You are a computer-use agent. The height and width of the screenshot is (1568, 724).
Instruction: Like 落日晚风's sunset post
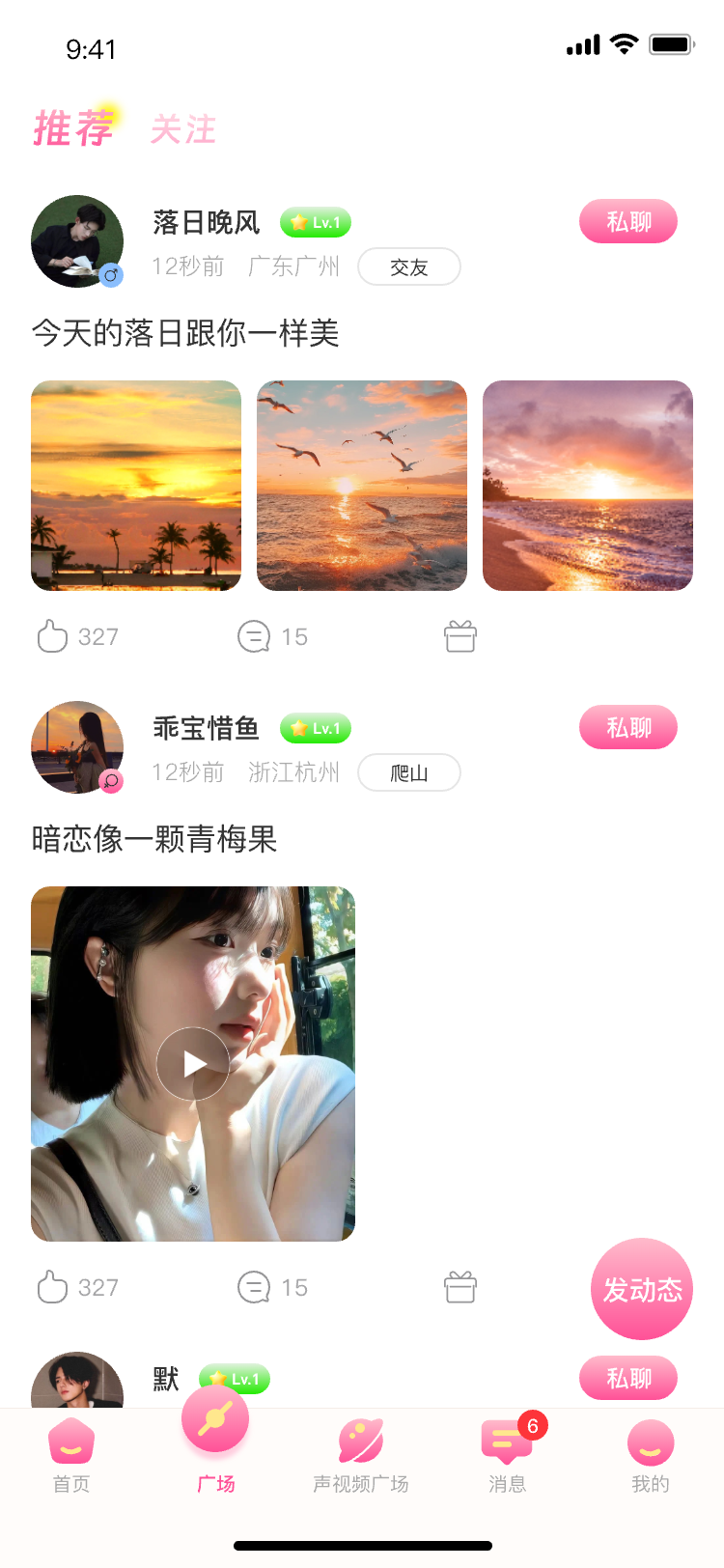pos(52,636)
